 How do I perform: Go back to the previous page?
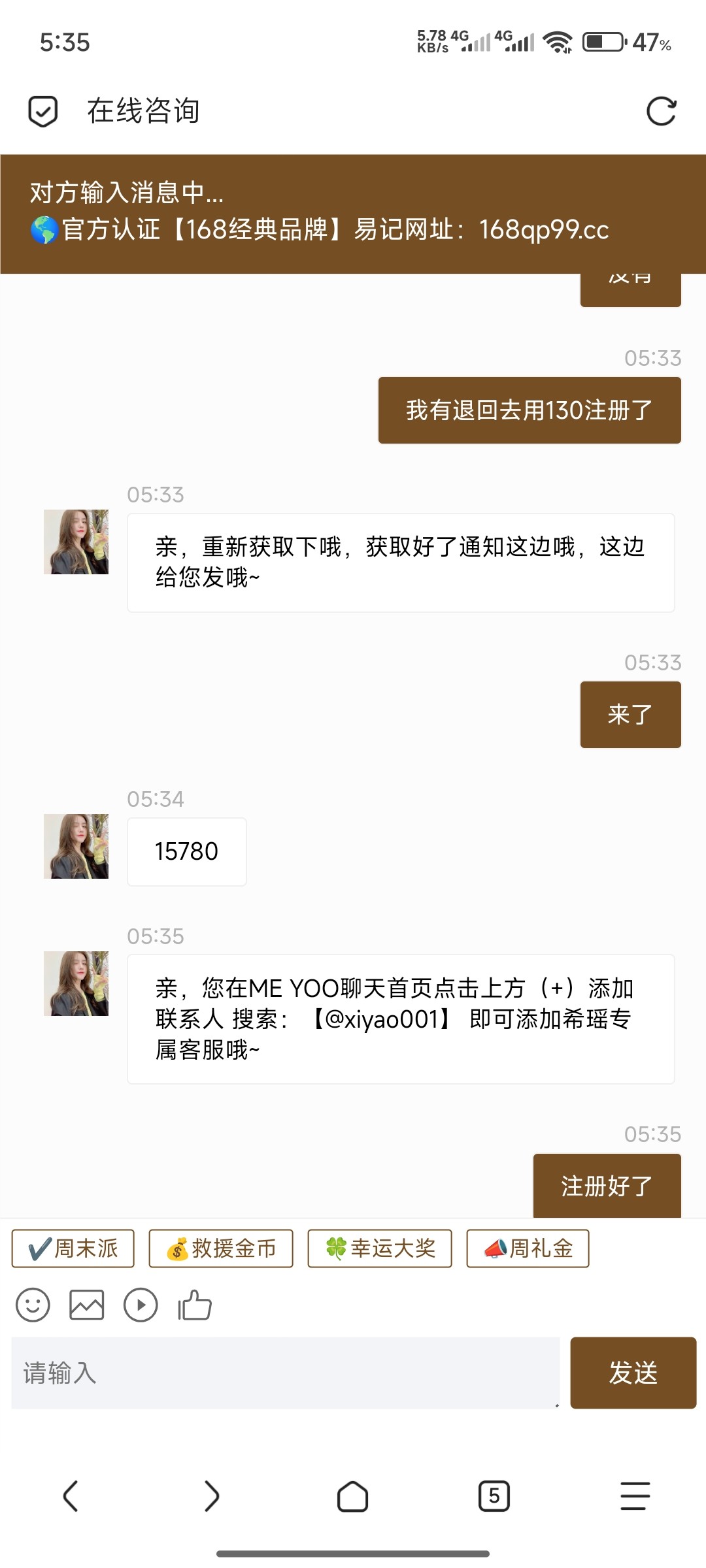click(71, 1496)
